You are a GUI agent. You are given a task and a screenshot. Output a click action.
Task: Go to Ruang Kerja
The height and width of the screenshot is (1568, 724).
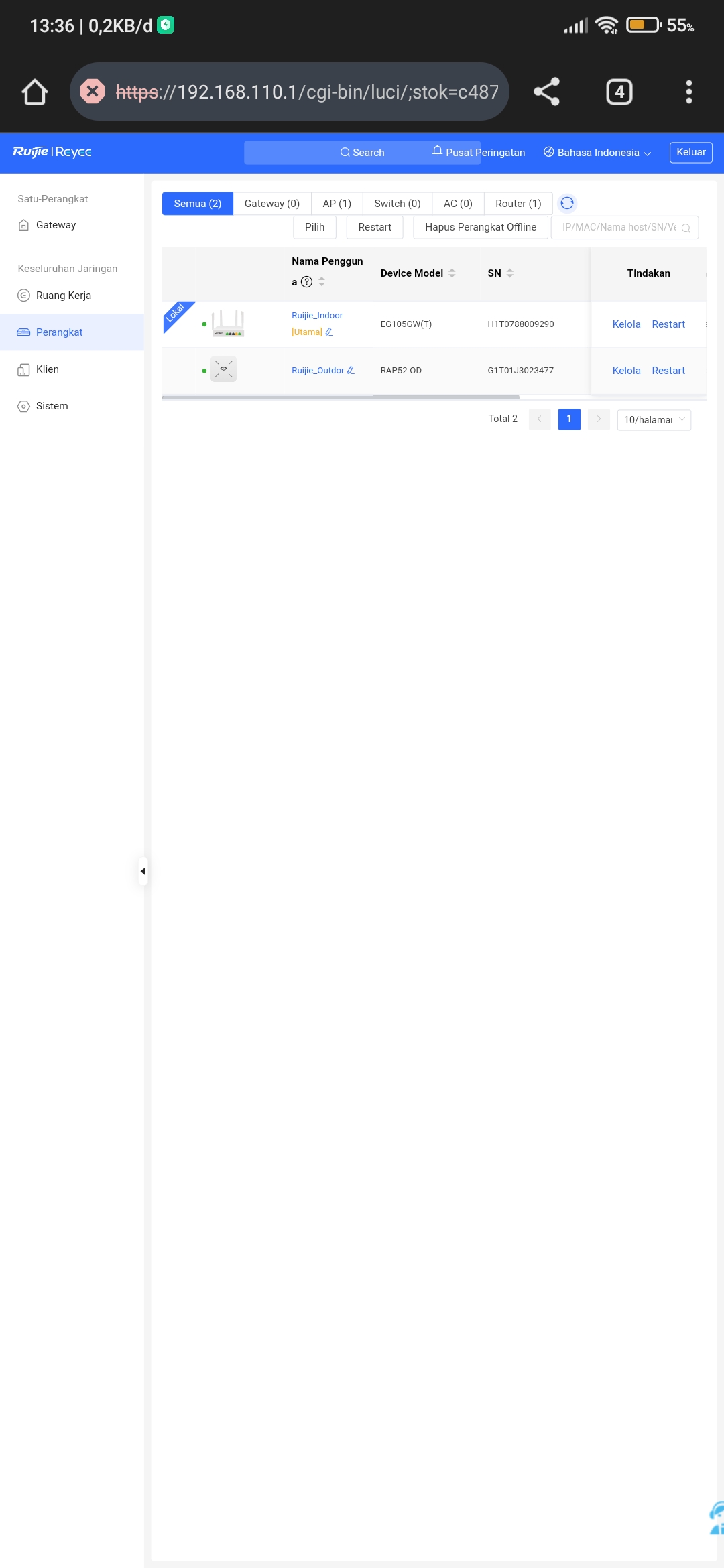[63, 296]
